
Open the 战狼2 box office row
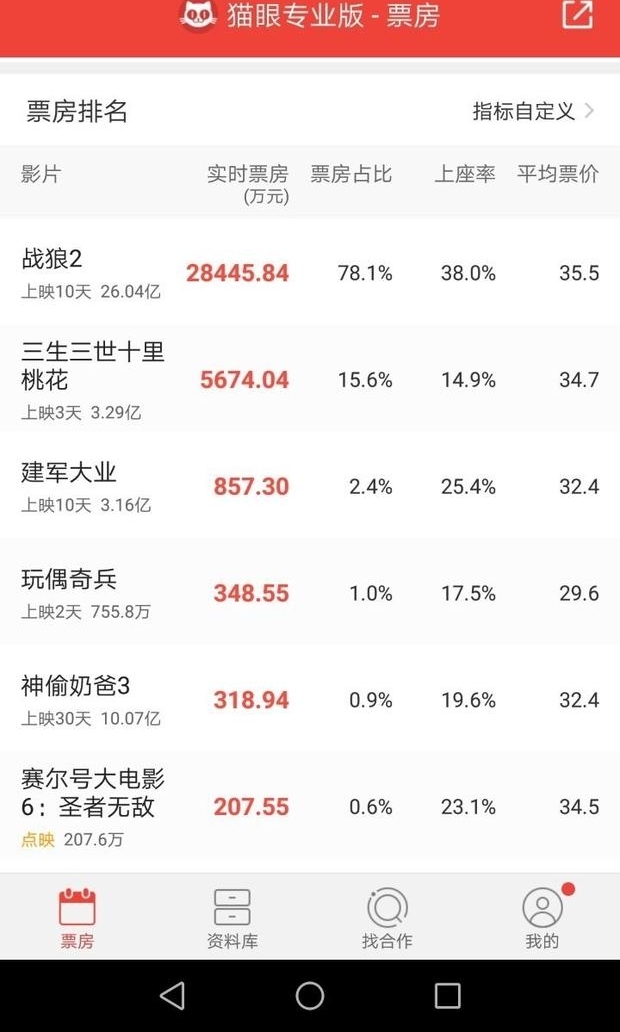pyautogui.click(x=310, y=273)
